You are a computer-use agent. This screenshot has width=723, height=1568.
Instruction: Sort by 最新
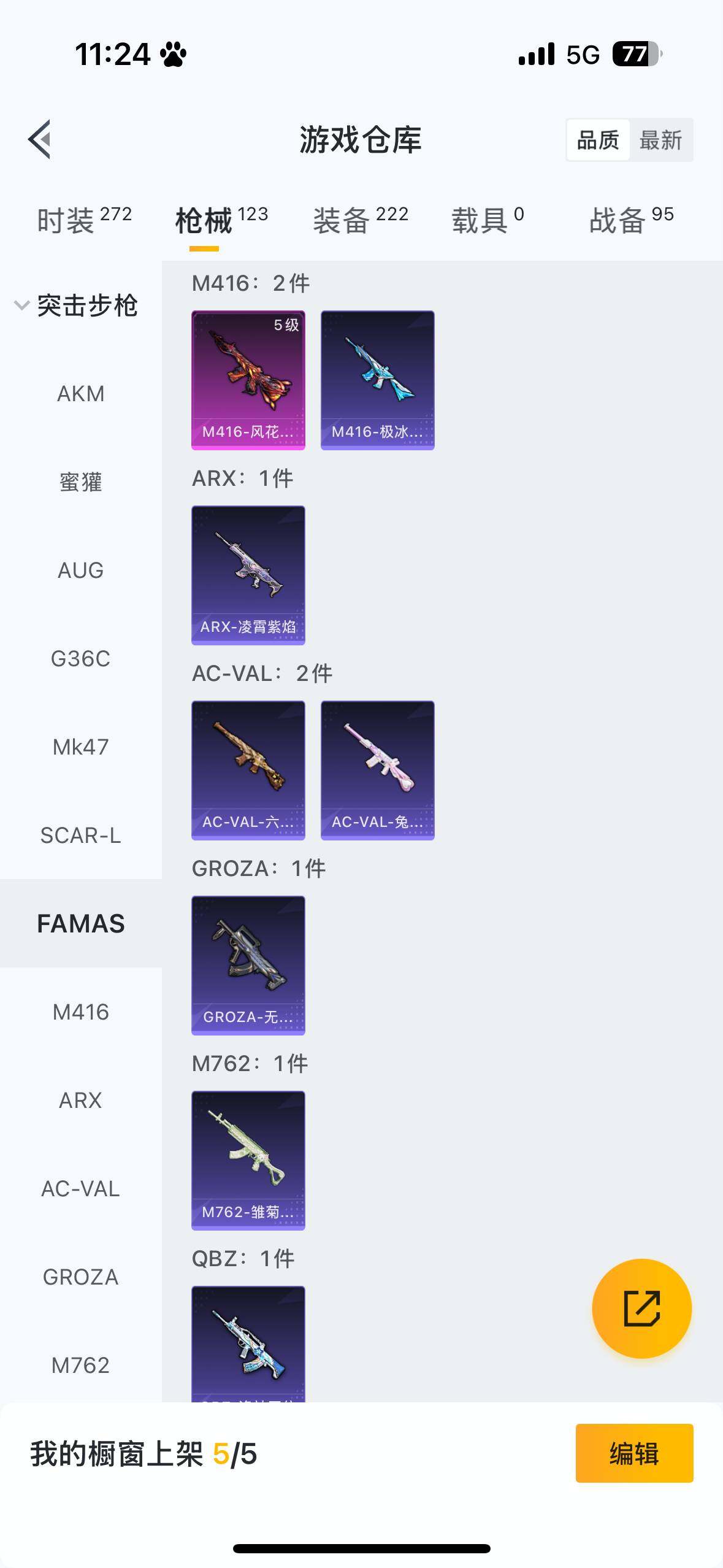pyautogui.click(x=660, y=140)
